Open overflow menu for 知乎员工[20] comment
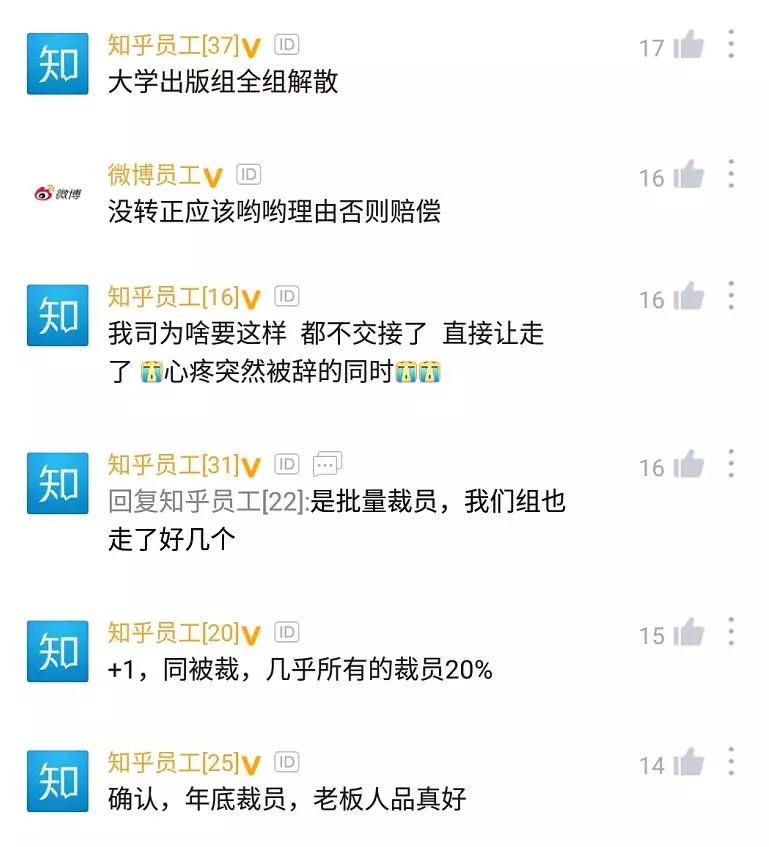Screen dimensions: 769x847 (732, 632)
